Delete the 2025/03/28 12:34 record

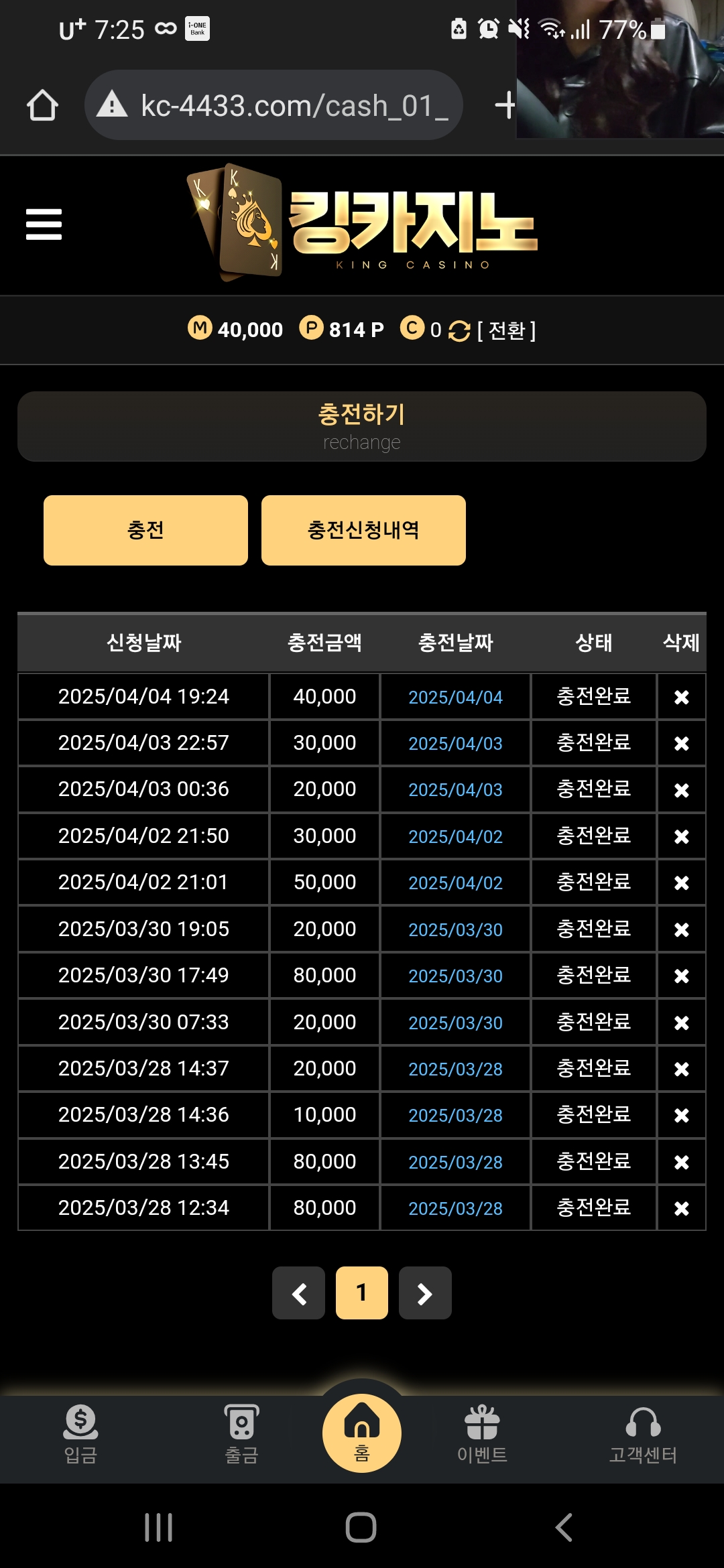[x=681, y=1209]
